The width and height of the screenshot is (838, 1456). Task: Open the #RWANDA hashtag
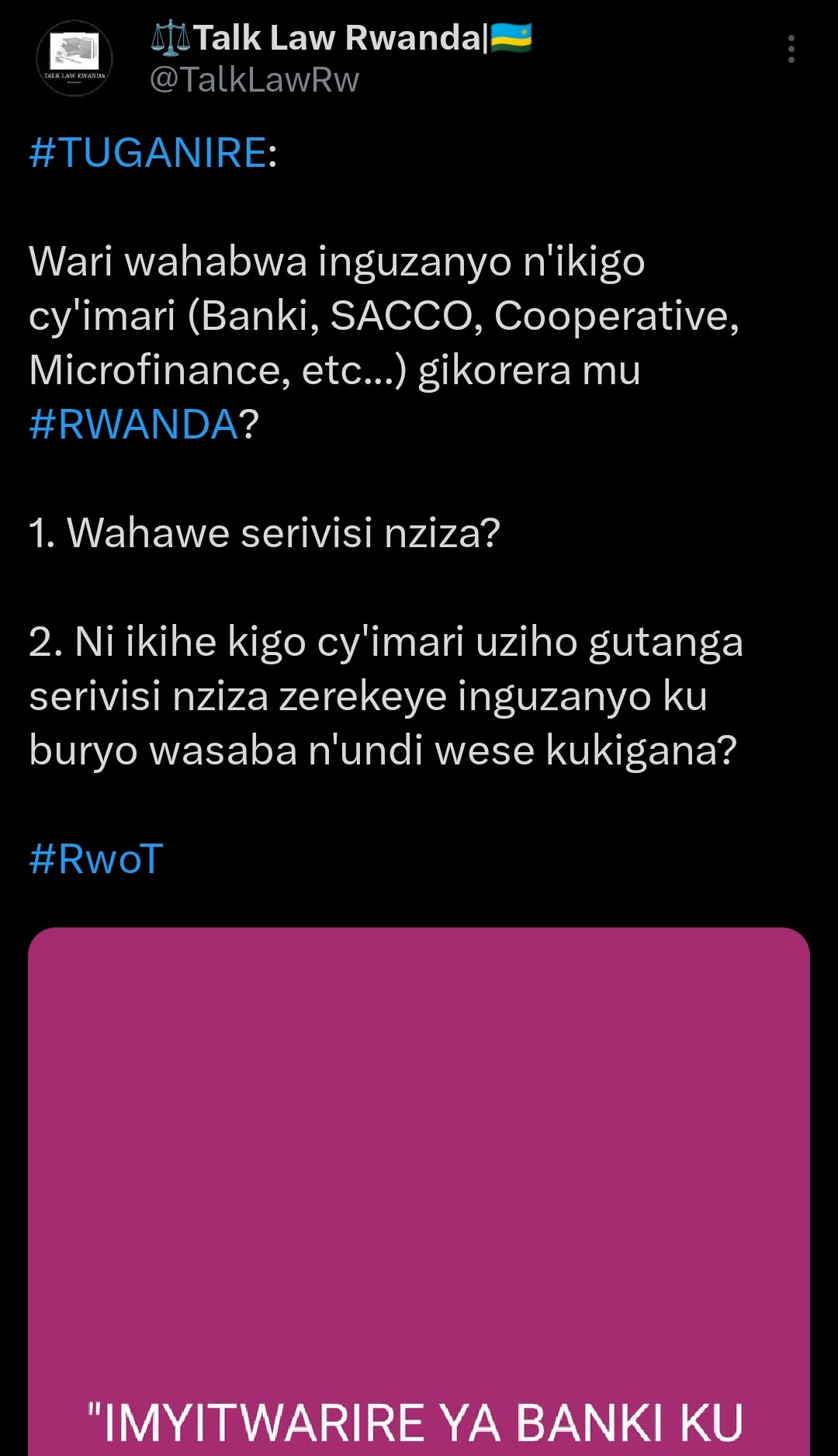tap(133, 424)
